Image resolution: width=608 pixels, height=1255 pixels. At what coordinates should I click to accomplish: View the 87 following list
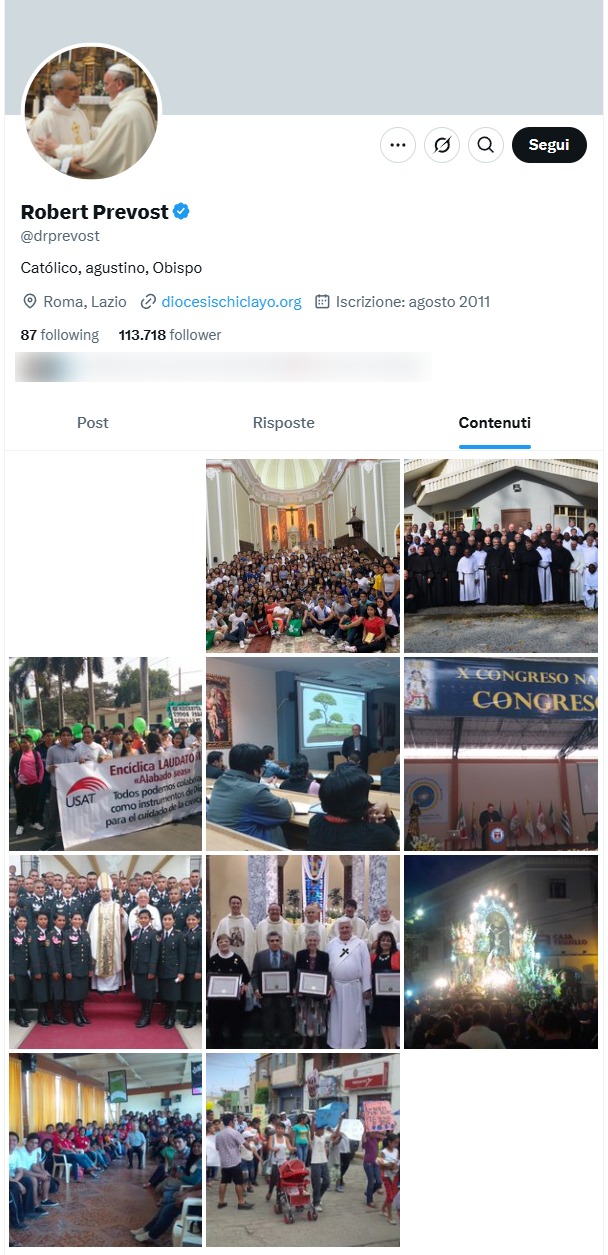point(60,335)
